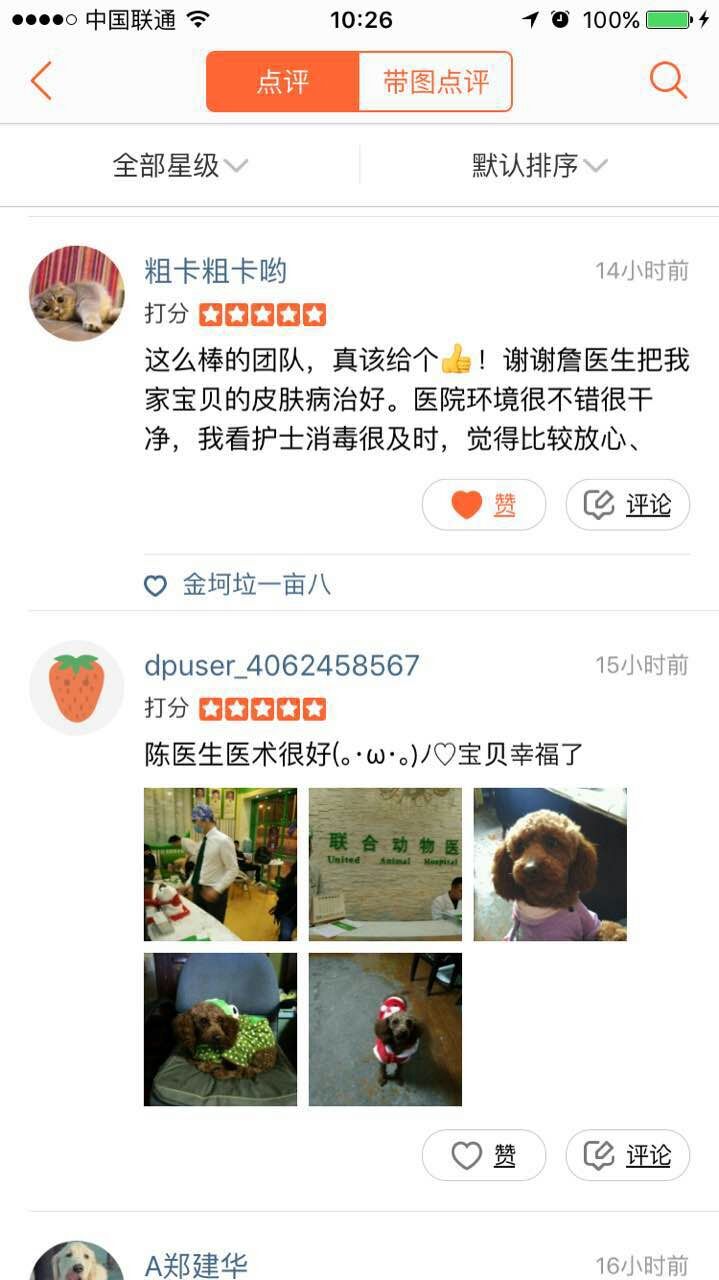Open liker 金坷垃一亩八's profile
719x1280 pixels.
pyautogui.click(x=255, y=585)
